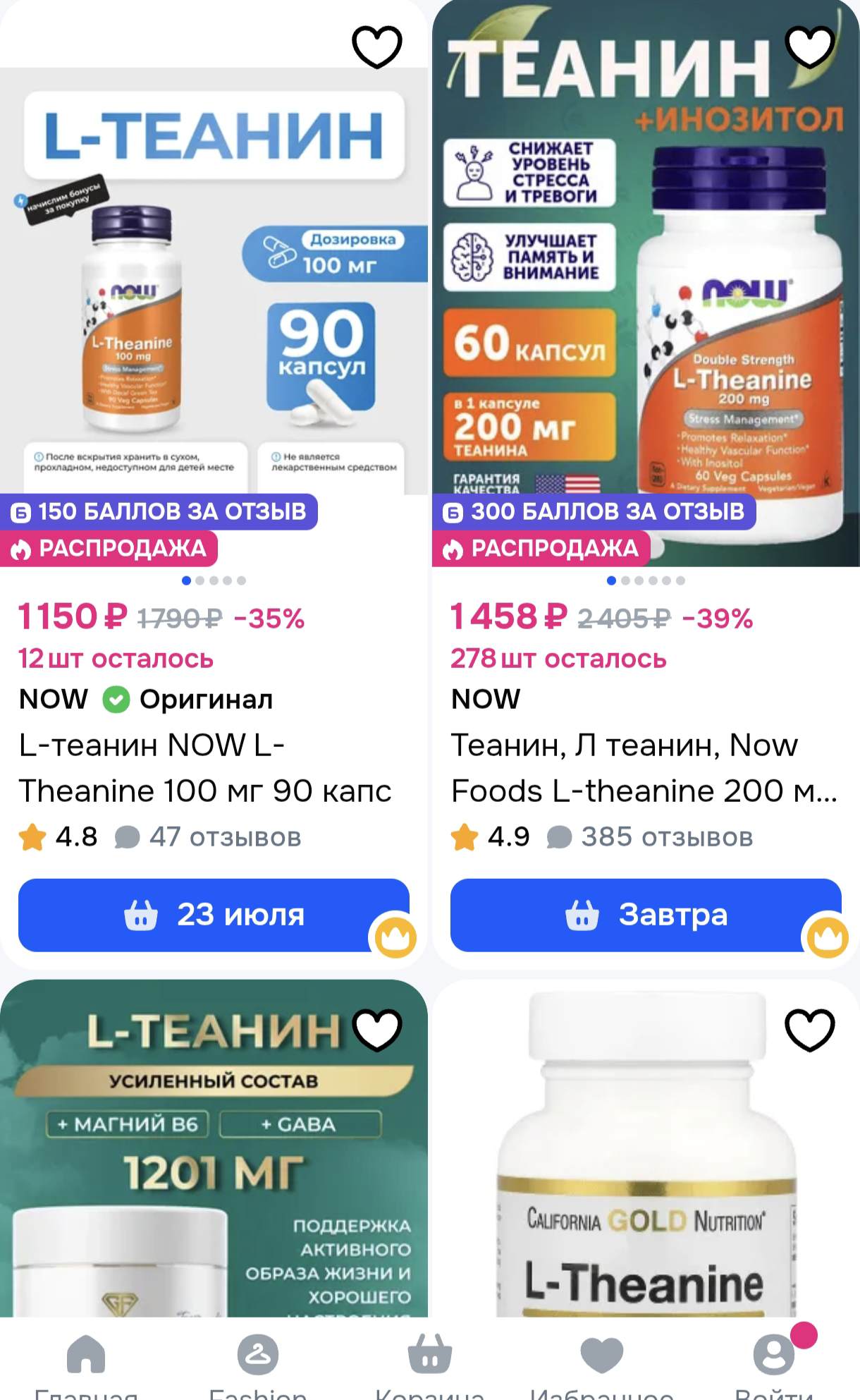860x1400 pixels.
Task: Open the Корзина tab
Action: 430,1364
